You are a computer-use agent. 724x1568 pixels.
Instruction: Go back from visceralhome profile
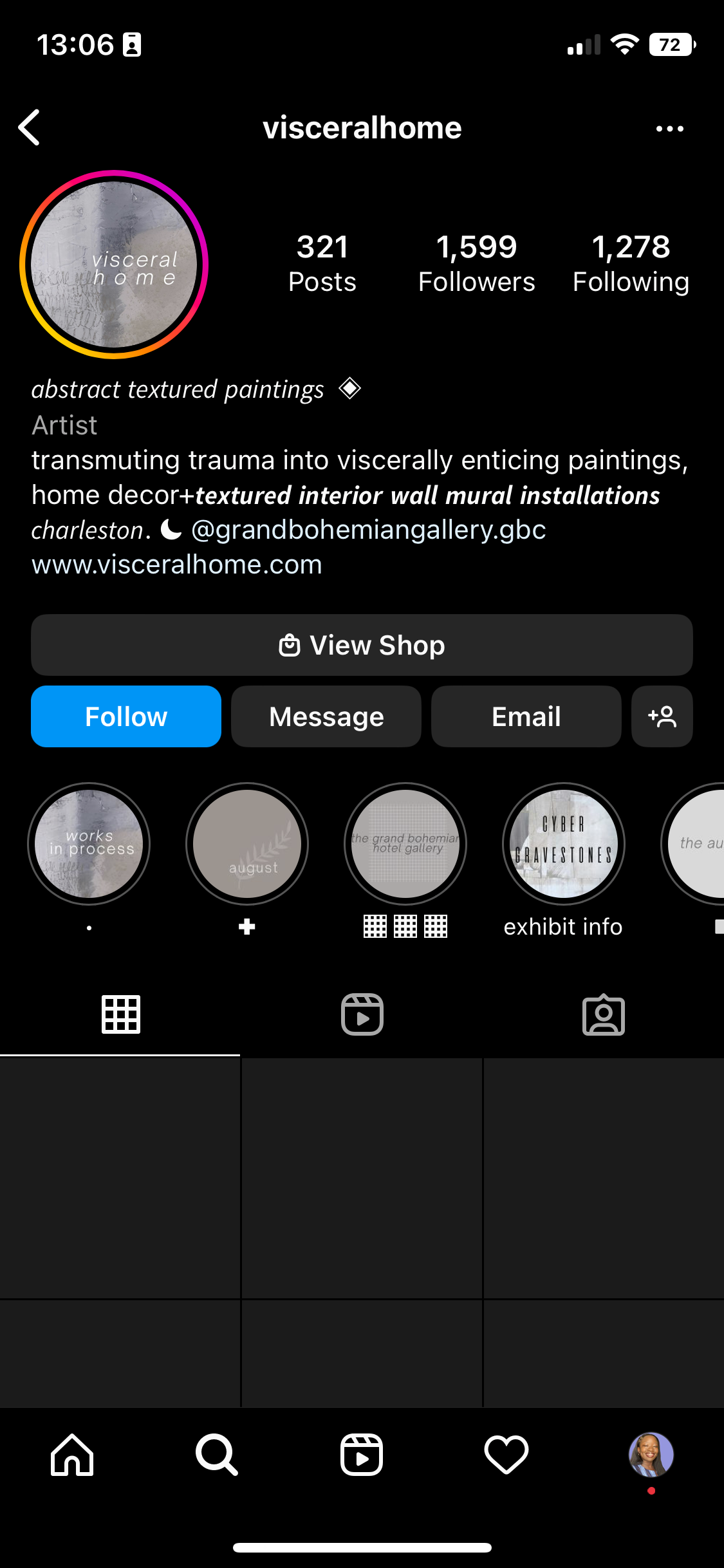30,127
